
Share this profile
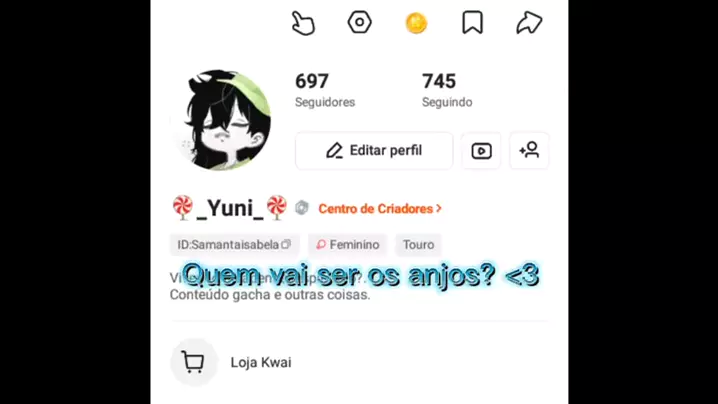click(x=529, y=22)
